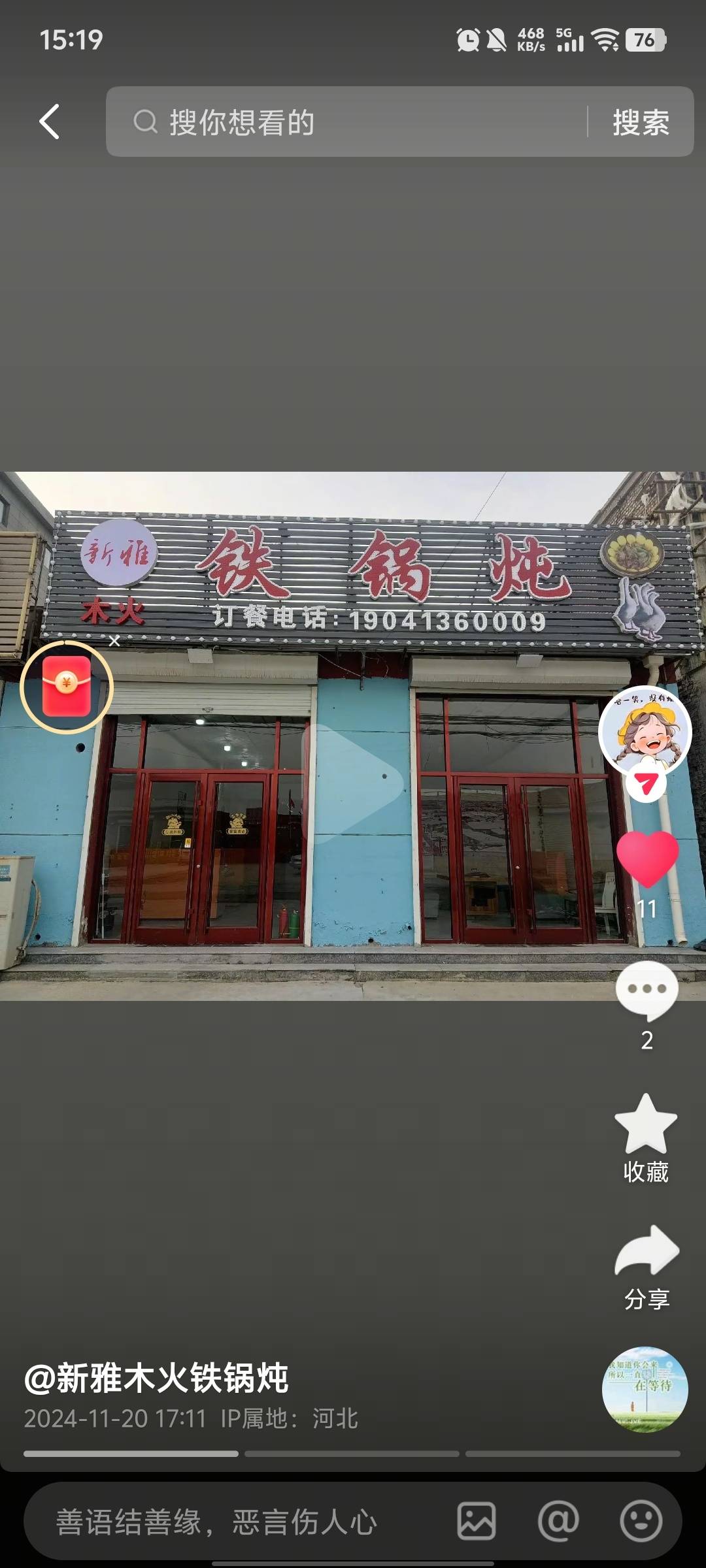Open @新雅木火铁锅炖 profile link
706x1568 pixels.
tap(156, 1377)
